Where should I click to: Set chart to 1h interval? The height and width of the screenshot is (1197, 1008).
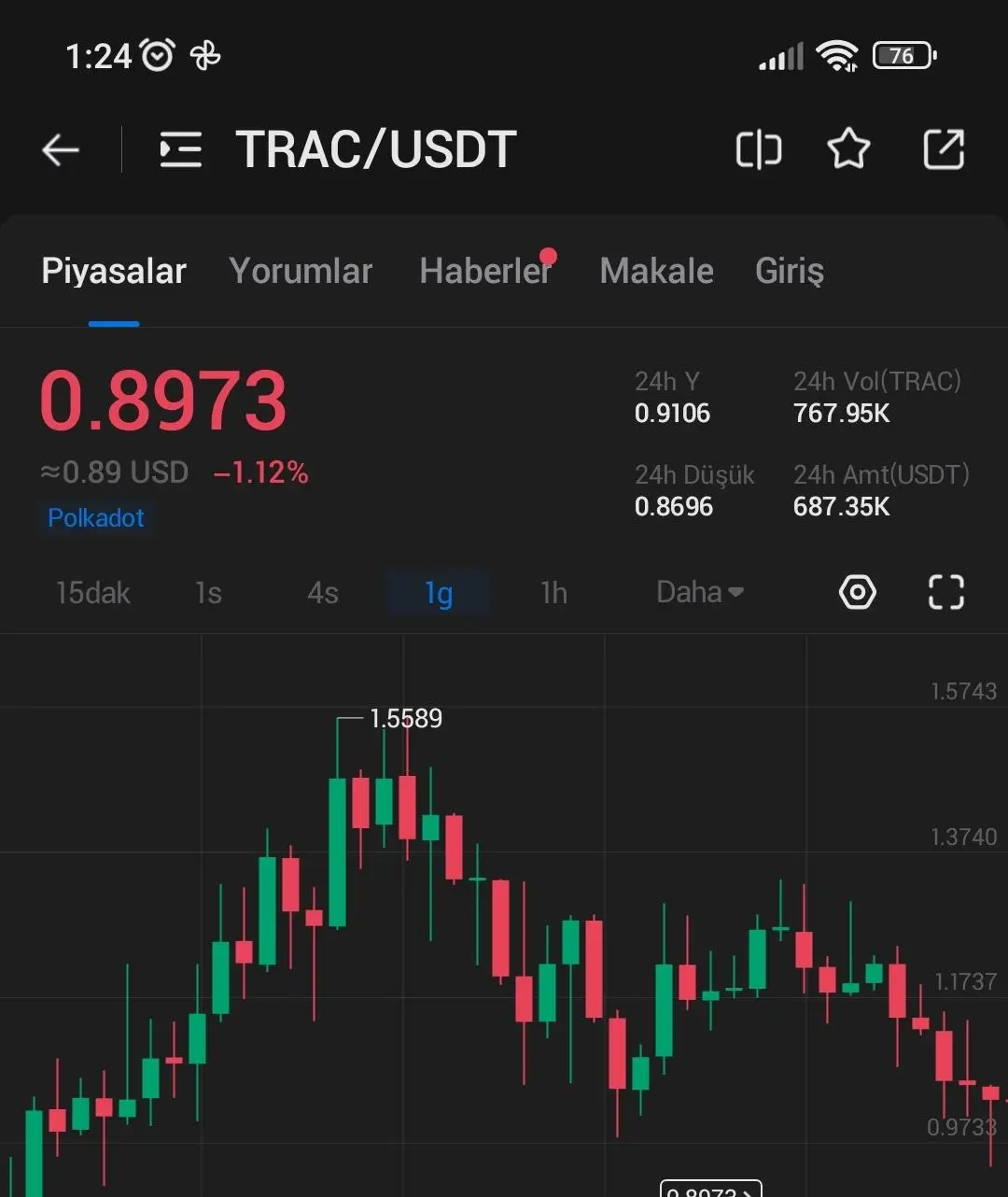coord(553,593)
